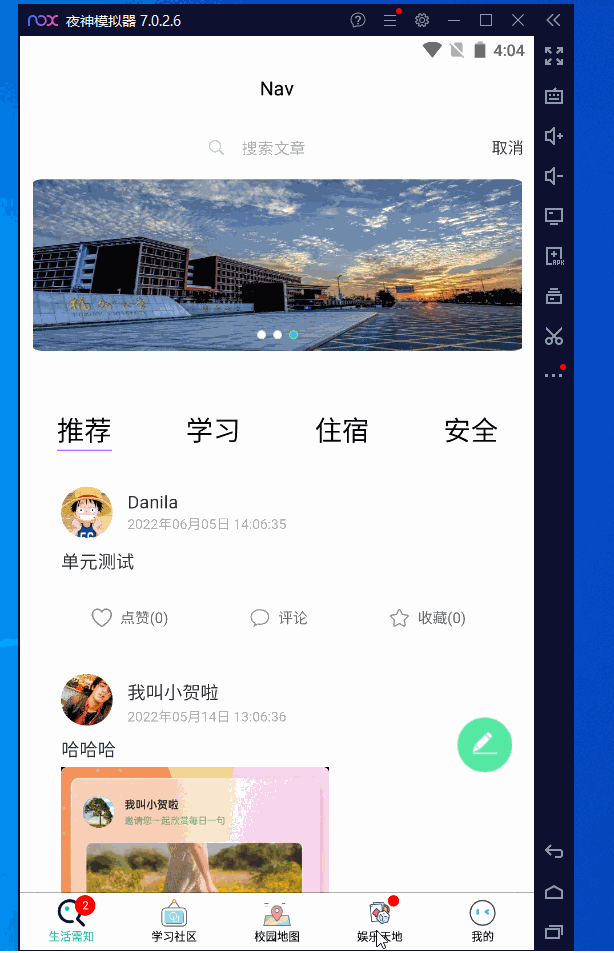The height and width of the screenshot is (953, 614).
Task: Open the campus banner image
Action: pos(277,265)
